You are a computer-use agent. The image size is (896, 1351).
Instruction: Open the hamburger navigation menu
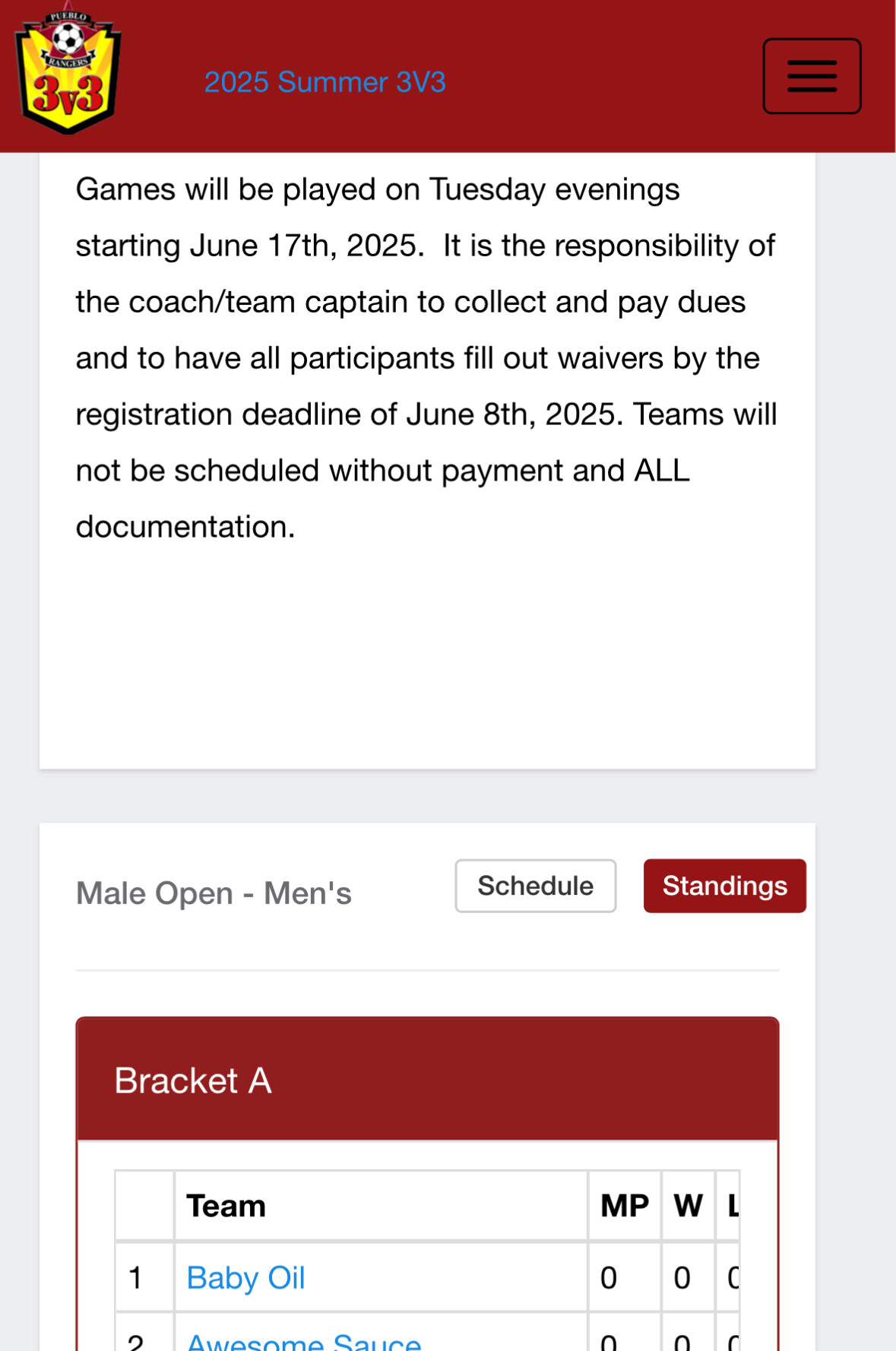tap(811, 76)
